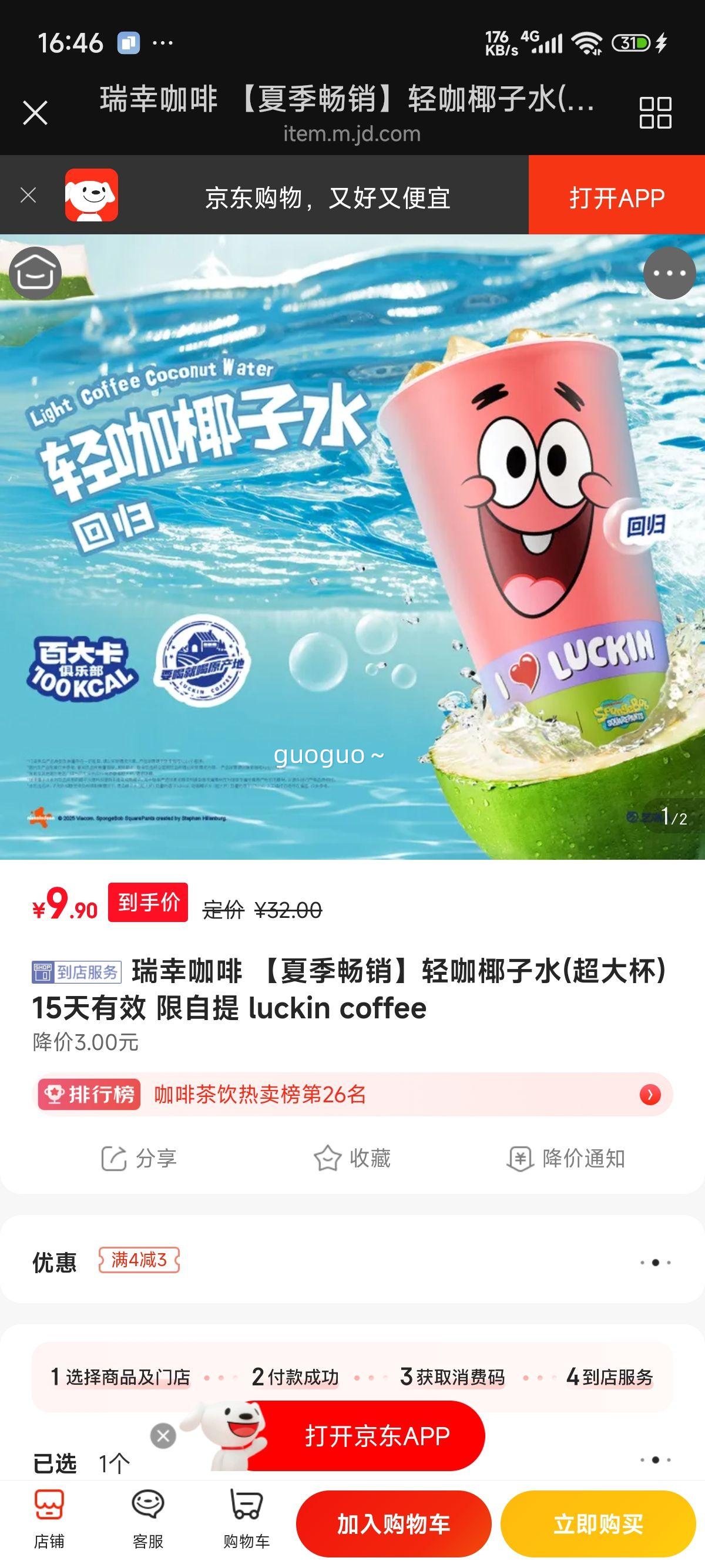Visit the 店铺 store page
705x1568 pixels.
tap(49, 1519)
